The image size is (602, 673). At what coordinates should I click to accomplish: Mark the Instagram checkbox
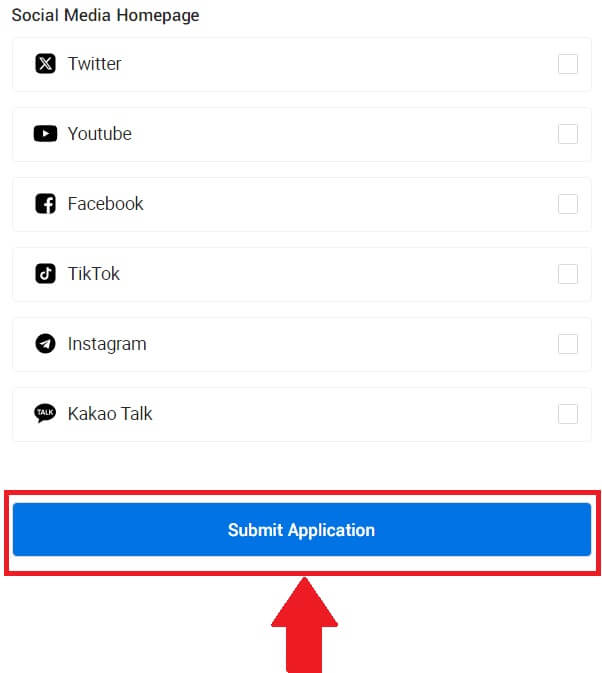point(568,344)
